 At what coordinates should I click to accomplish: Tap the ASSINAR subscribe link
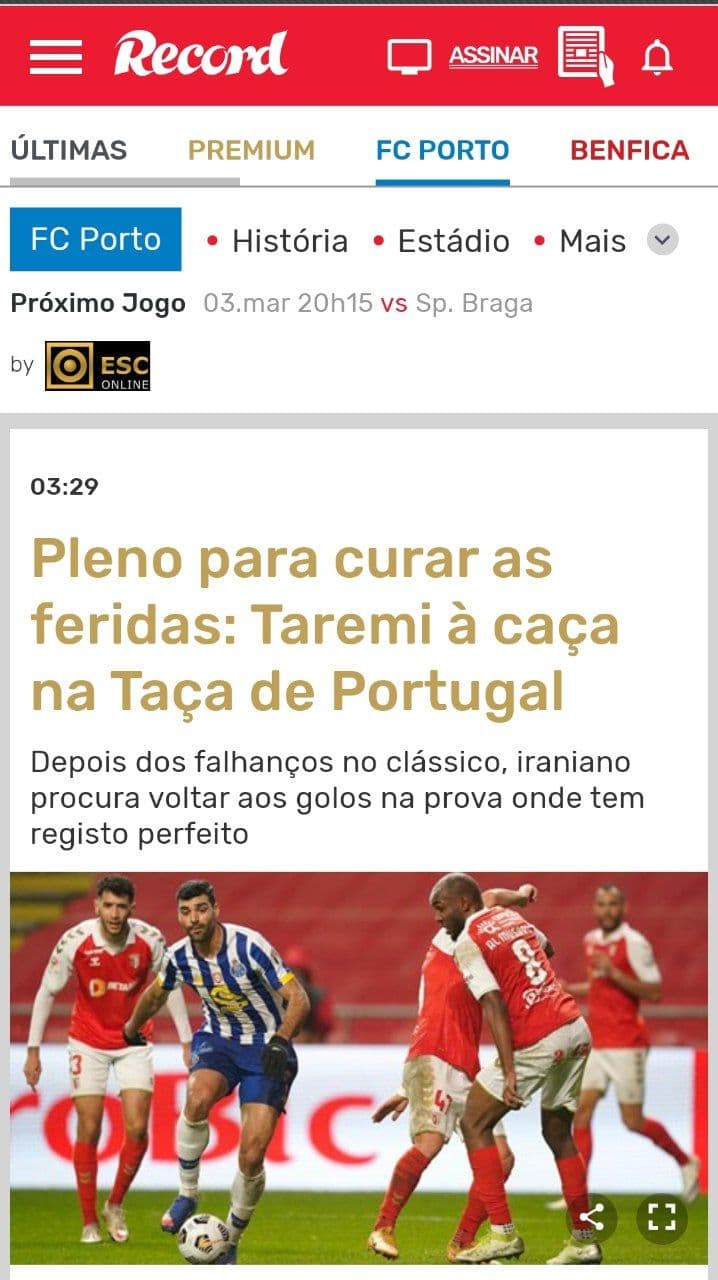click(x=493, y=56)
